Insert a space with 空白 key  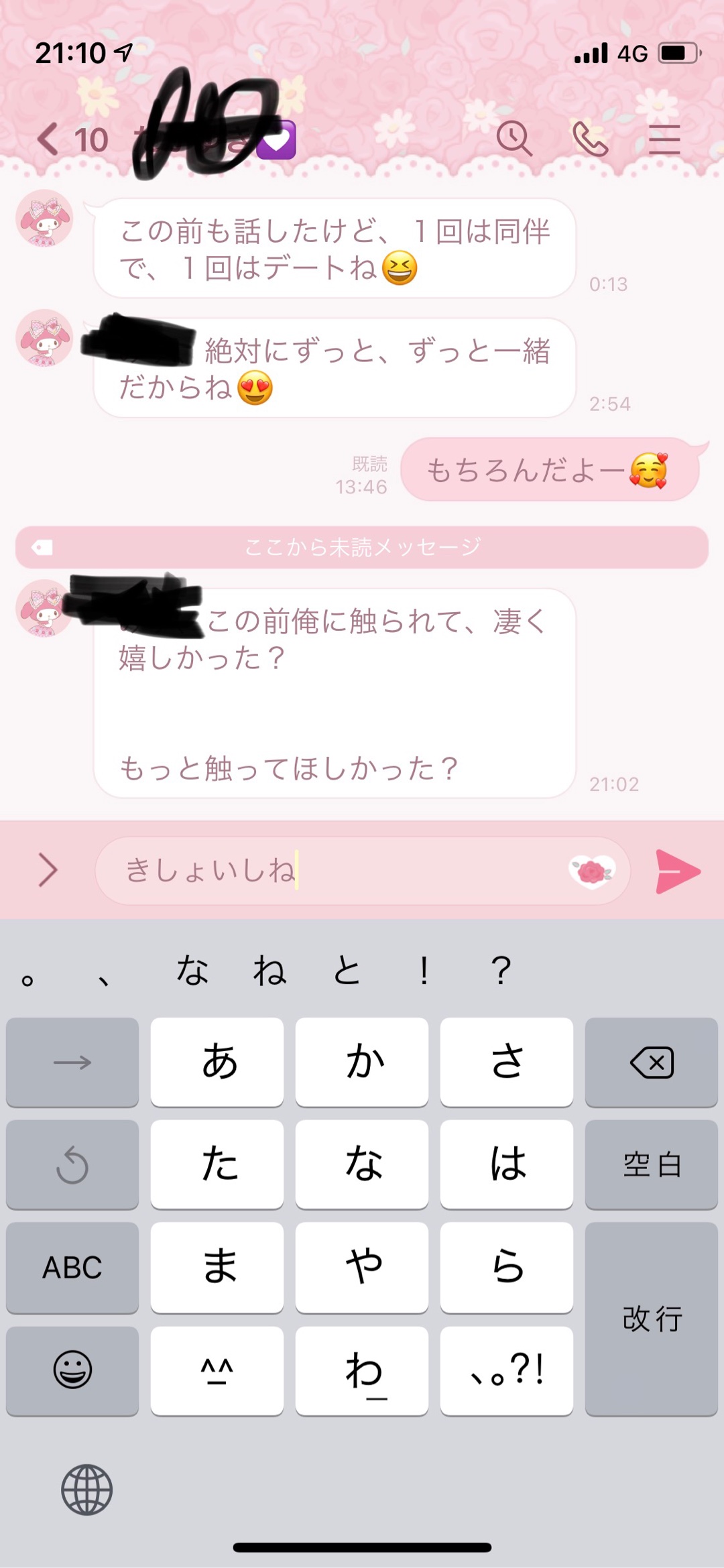click(x=651, y=1164)
